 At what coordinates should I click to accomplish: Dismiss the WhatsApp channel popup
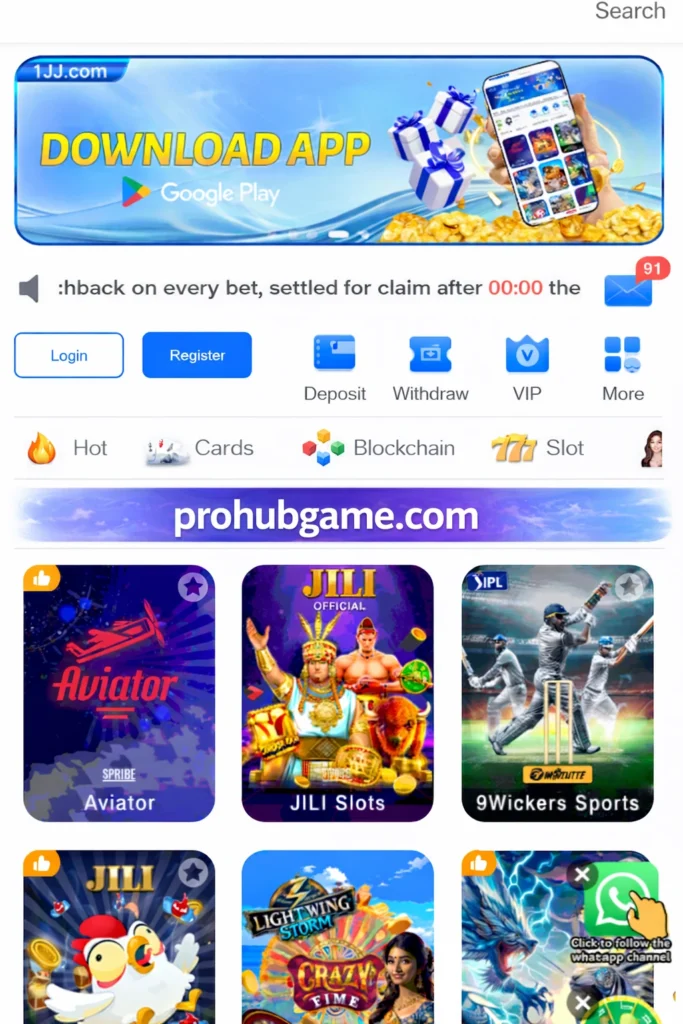[581, 875]
